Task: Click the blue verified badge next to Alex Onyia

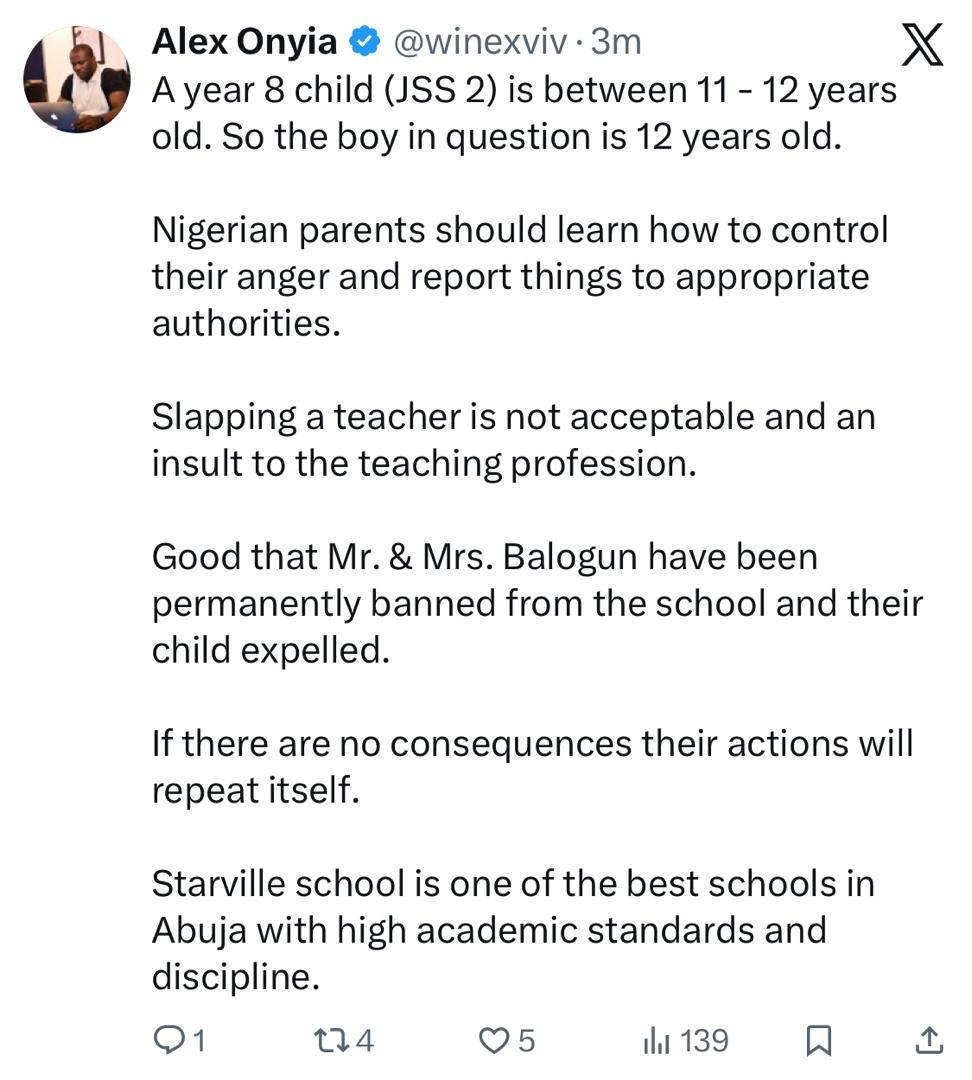Action: click(366, 40)
